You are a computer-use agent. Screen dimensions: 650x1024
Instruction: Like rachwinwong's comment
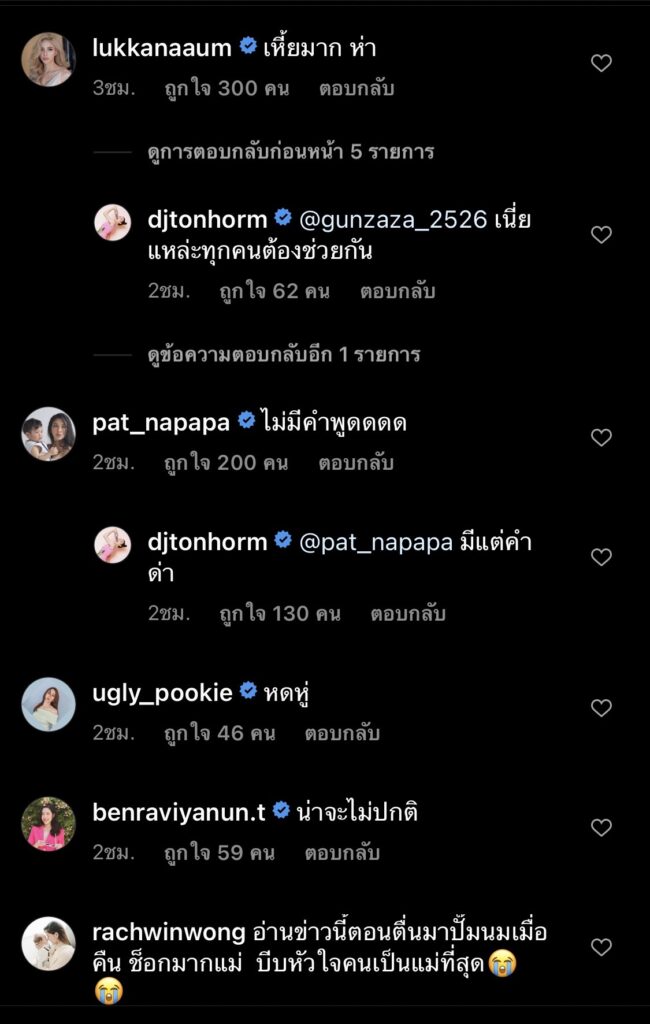click(601, 946)
